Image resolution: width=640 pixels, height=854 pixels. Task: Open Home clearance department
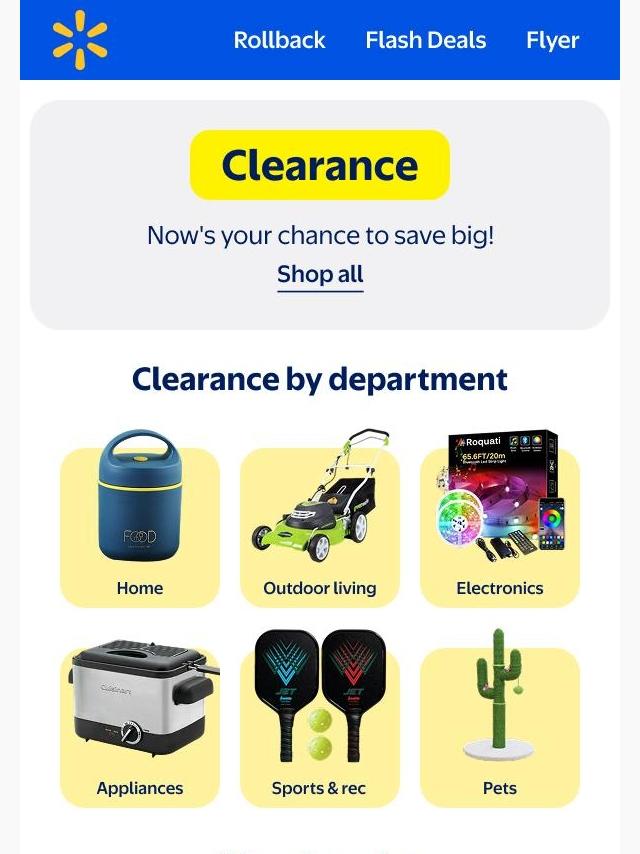140,518
